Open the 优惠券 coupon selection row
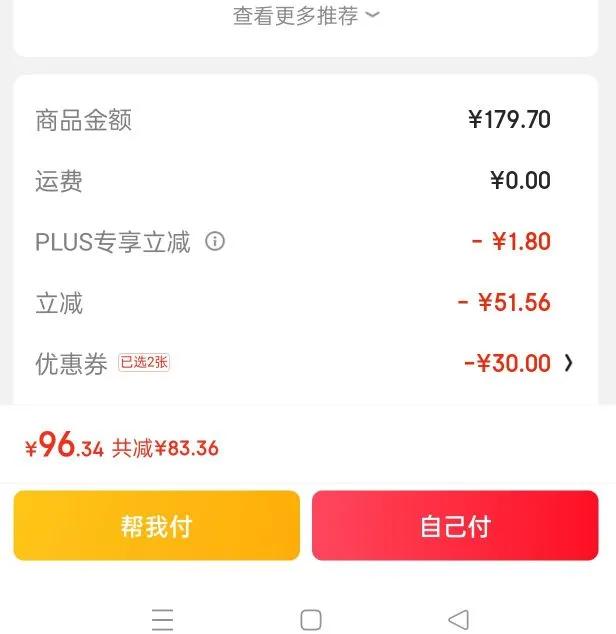The width and height of the screenshot is (616, 634). click(568, 363)
